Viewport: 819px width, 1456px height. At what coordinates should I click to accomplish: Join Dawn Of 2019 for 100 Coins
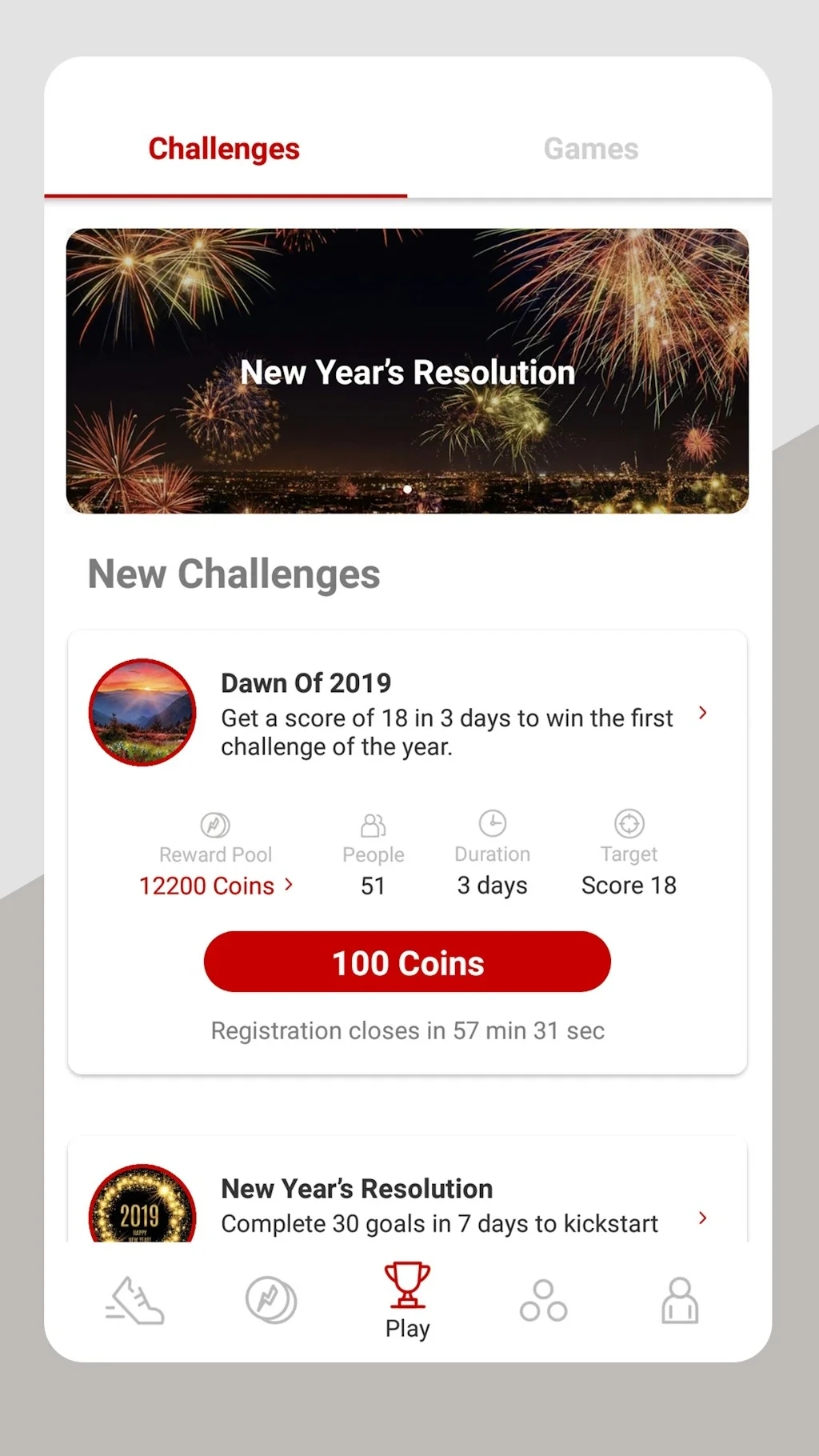[x=407, y=962]
